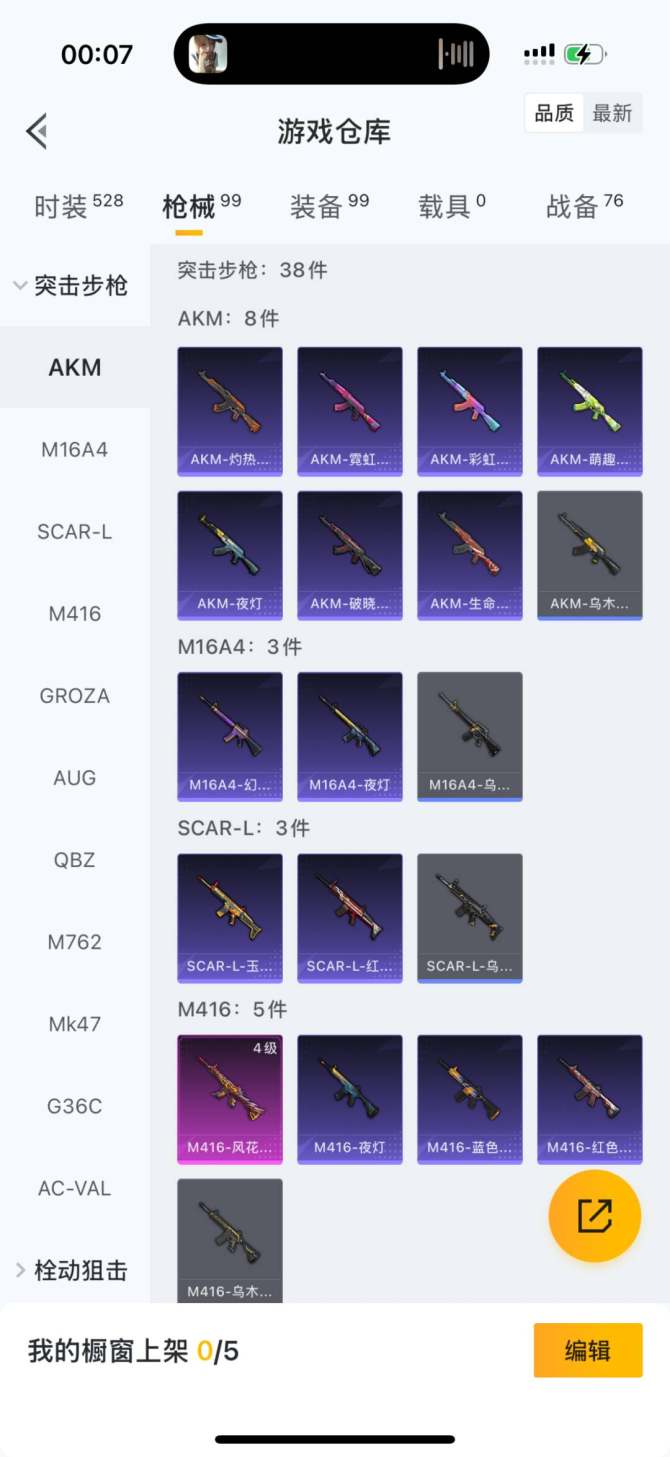Sort items by 最新
This screenshot has width=670, height=1457.
point(612,114)
